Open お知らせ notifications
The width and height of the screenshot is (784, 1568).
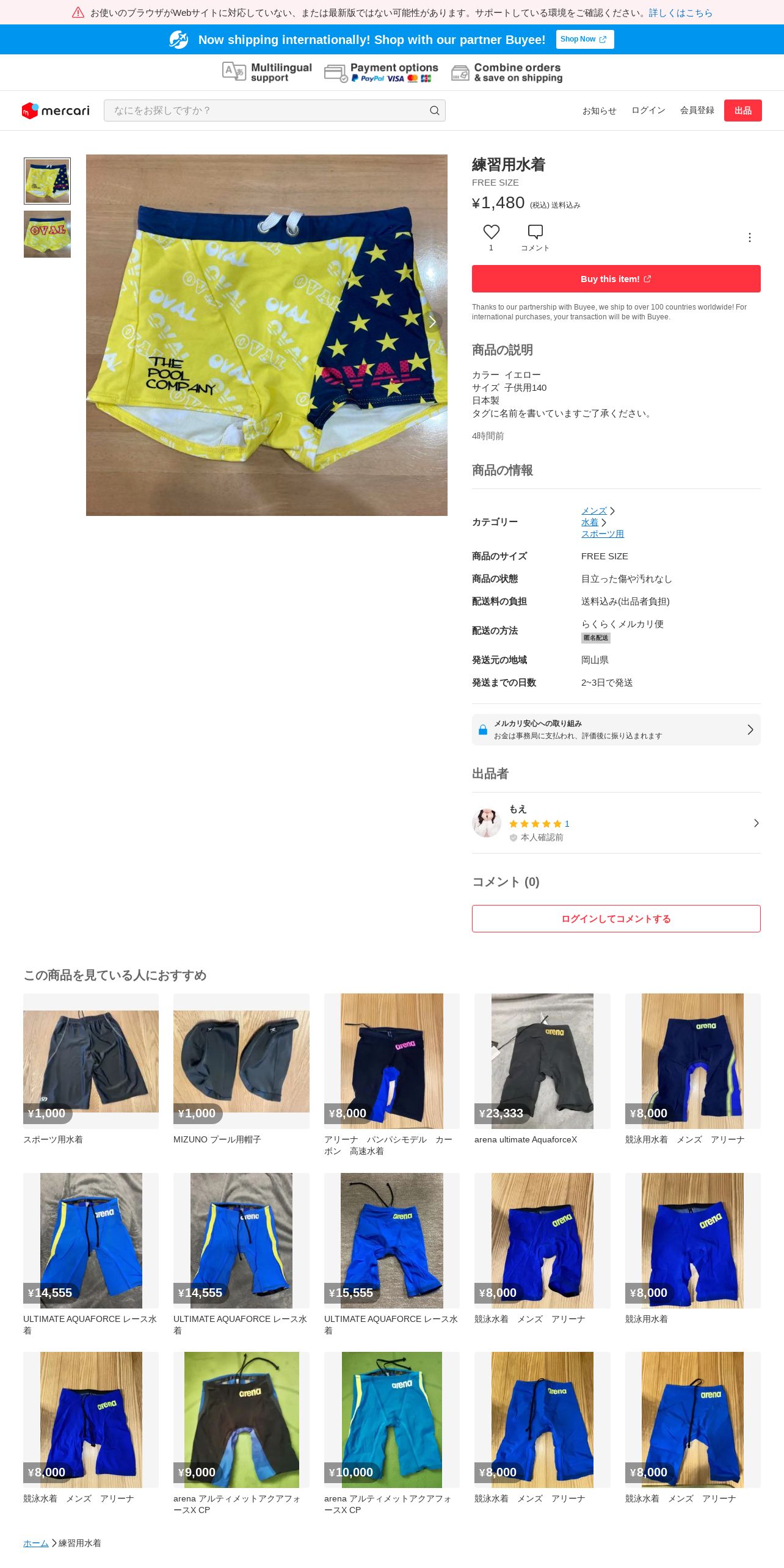[599, 111]
